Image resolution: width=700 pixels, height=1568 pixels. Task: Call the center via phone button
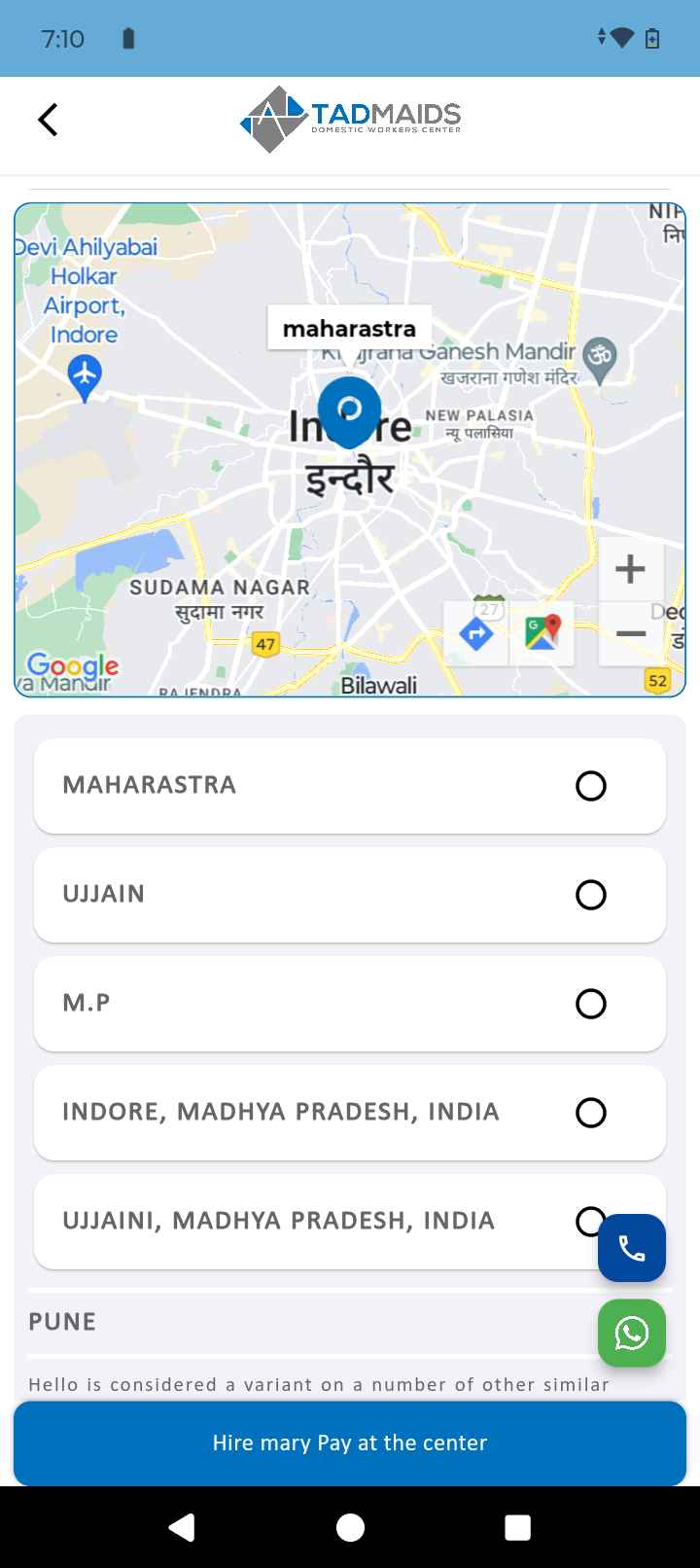[632, 1248]
